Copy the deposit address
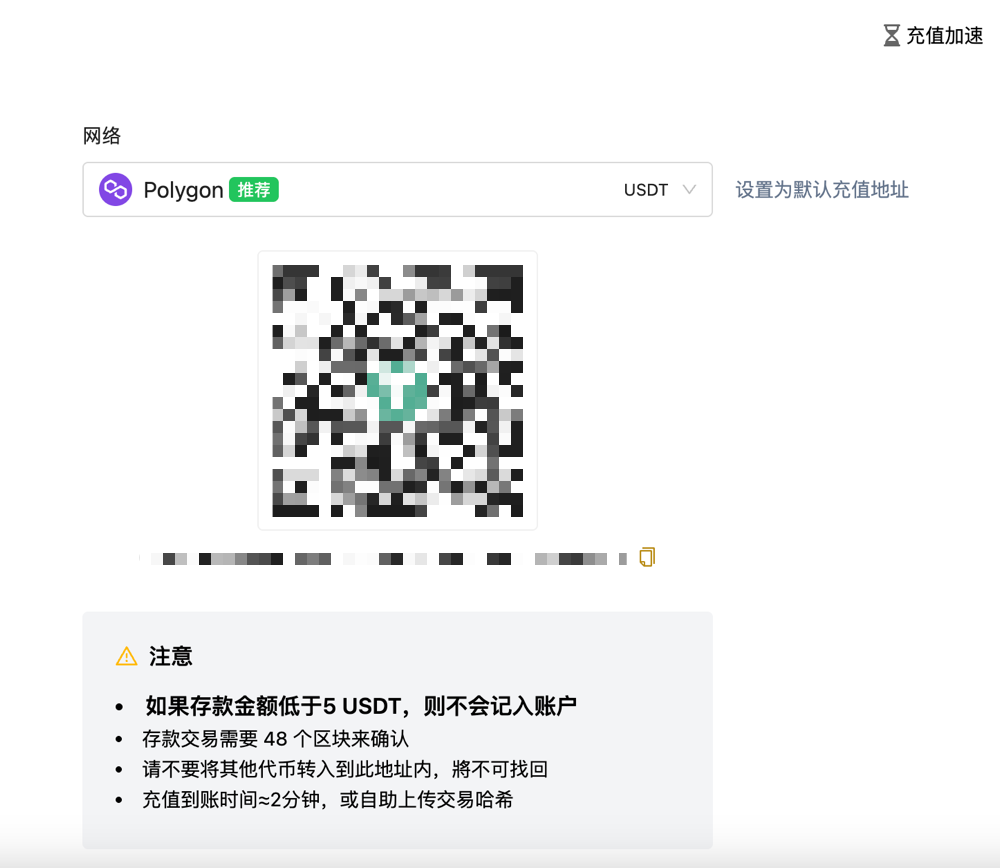Screen dimensions: 1000x868 [x=647, y=557]
